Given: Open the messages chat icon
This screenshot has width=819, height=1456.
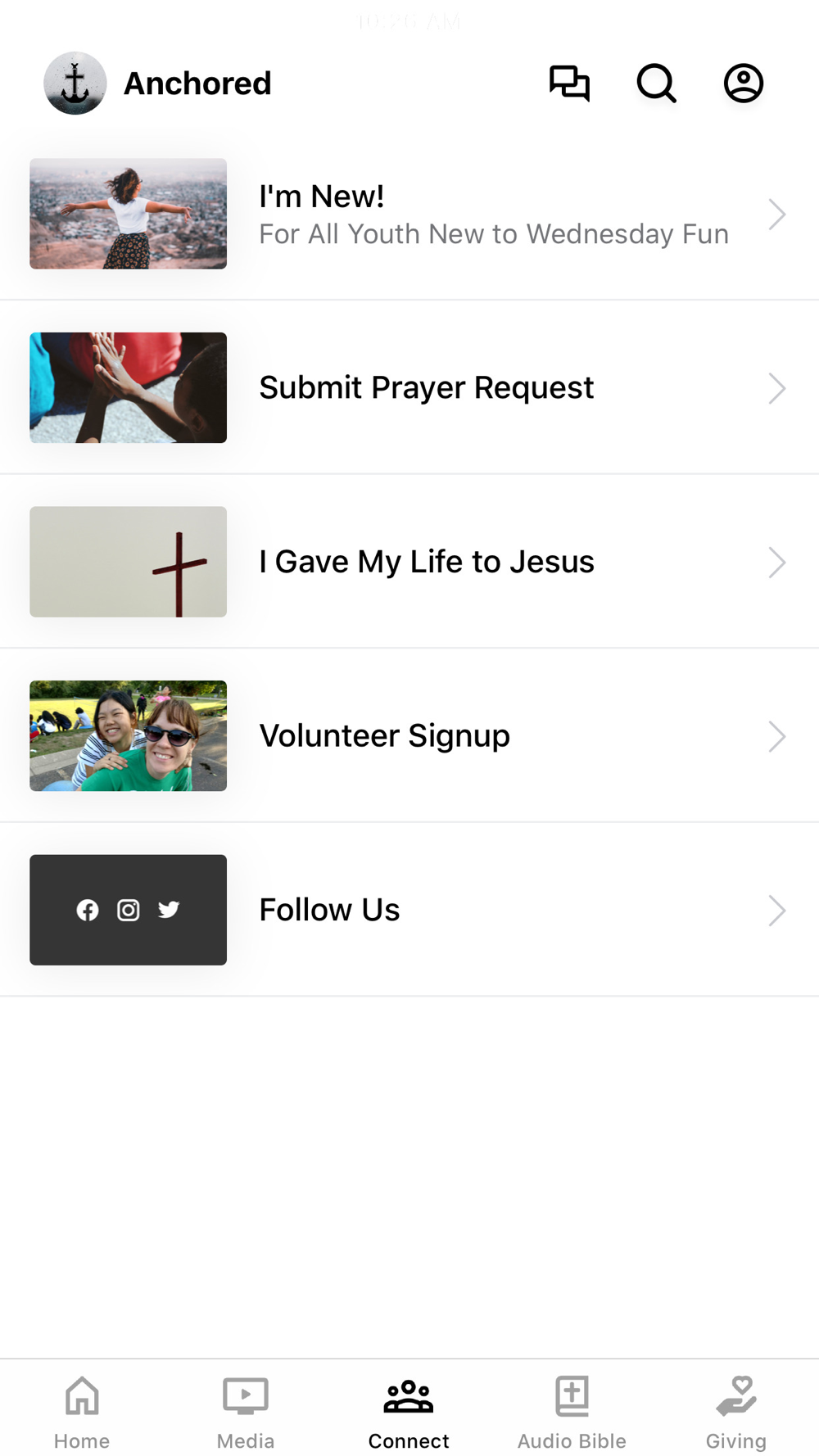Looking at the screenshot, I should click(x=569, y=84).
